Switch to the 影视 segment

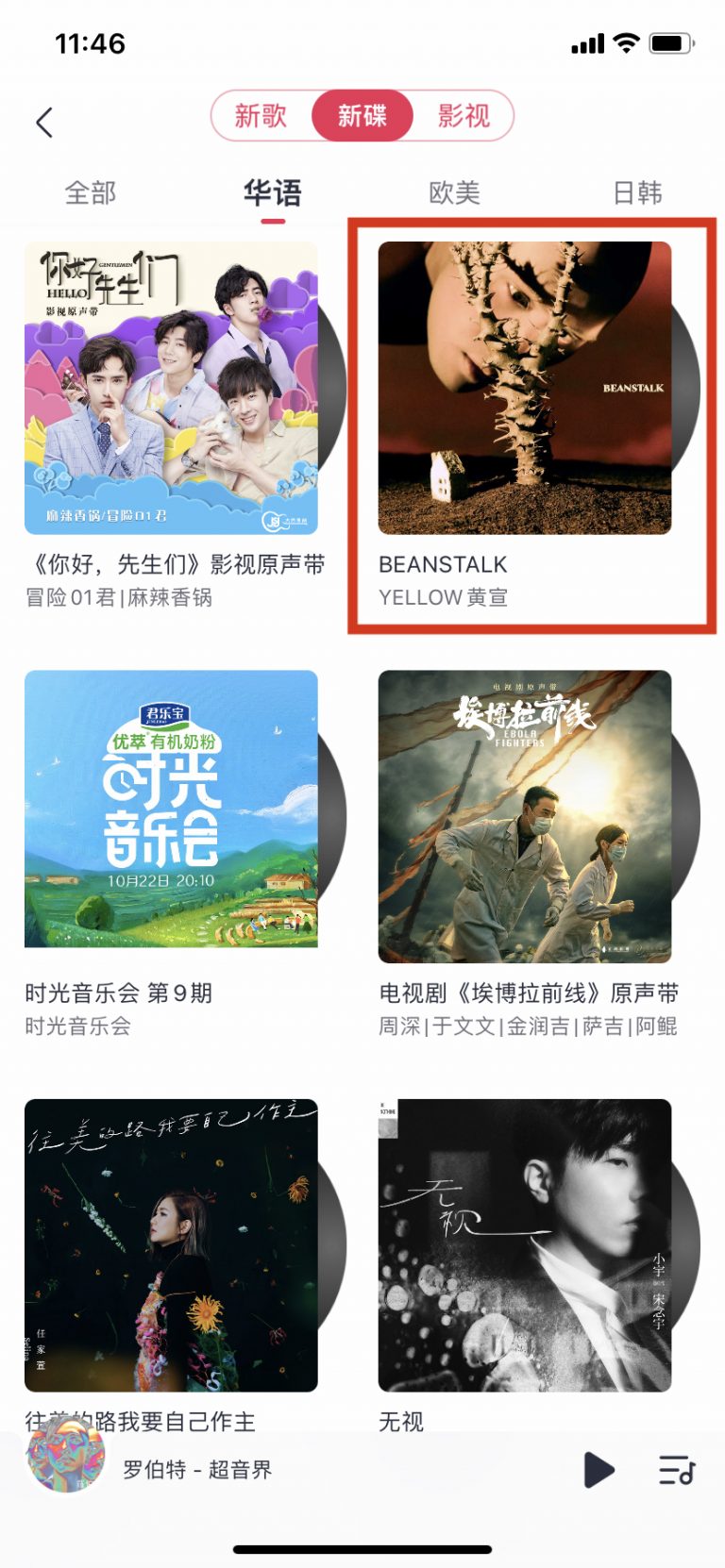(x=464, y=116)
